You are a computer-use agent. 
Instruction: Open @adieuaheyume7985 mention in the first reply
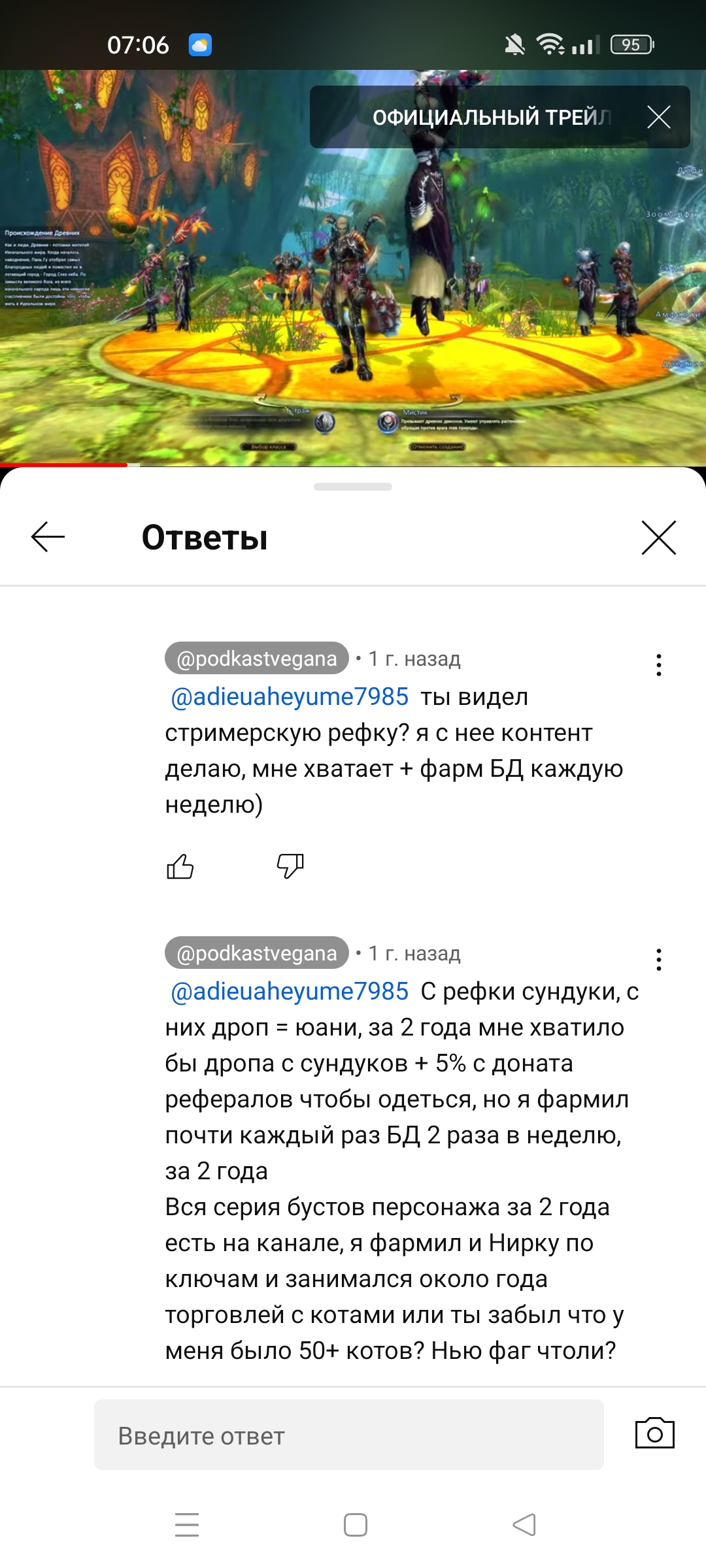[x=290, y=697]
